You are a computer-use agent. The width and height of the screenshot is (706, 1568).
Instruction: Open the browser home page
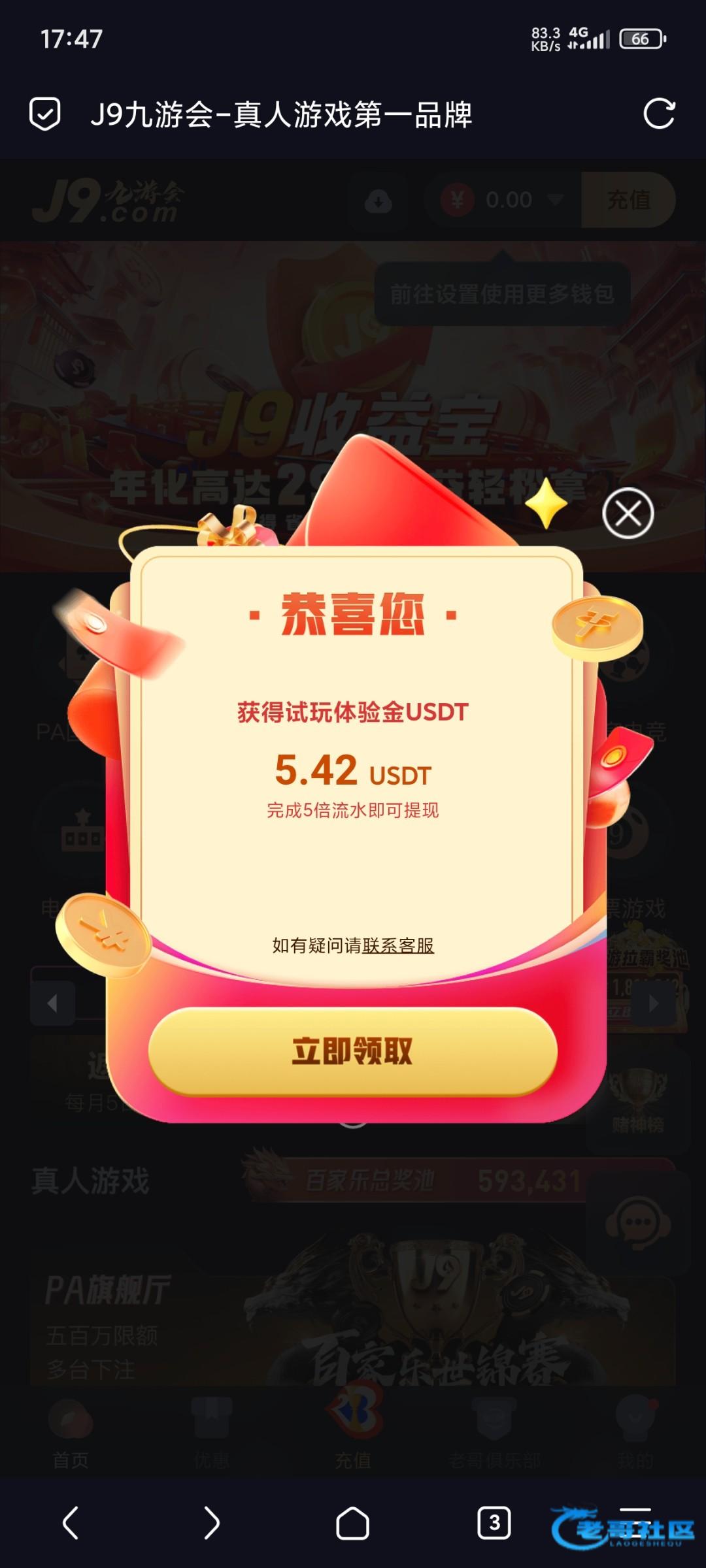[x=352, y=1523]
